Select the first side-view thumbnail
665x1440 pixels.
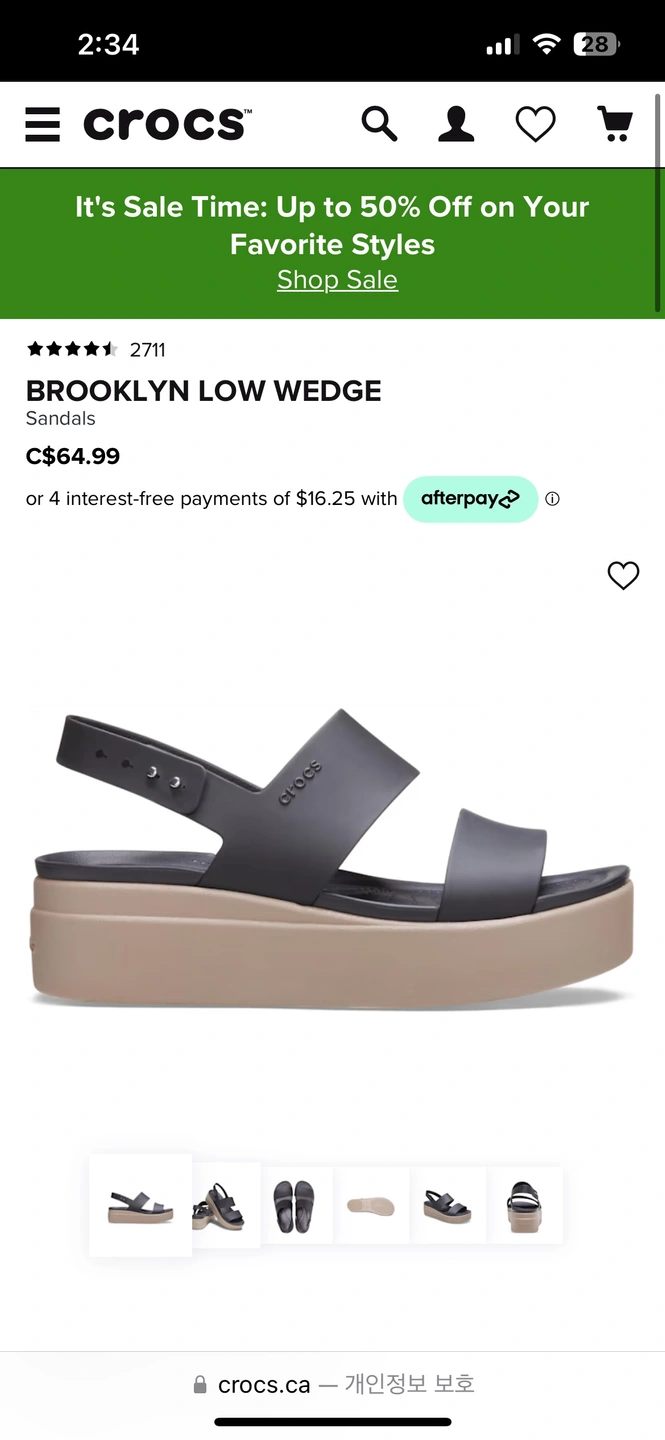click(140, 1205)
